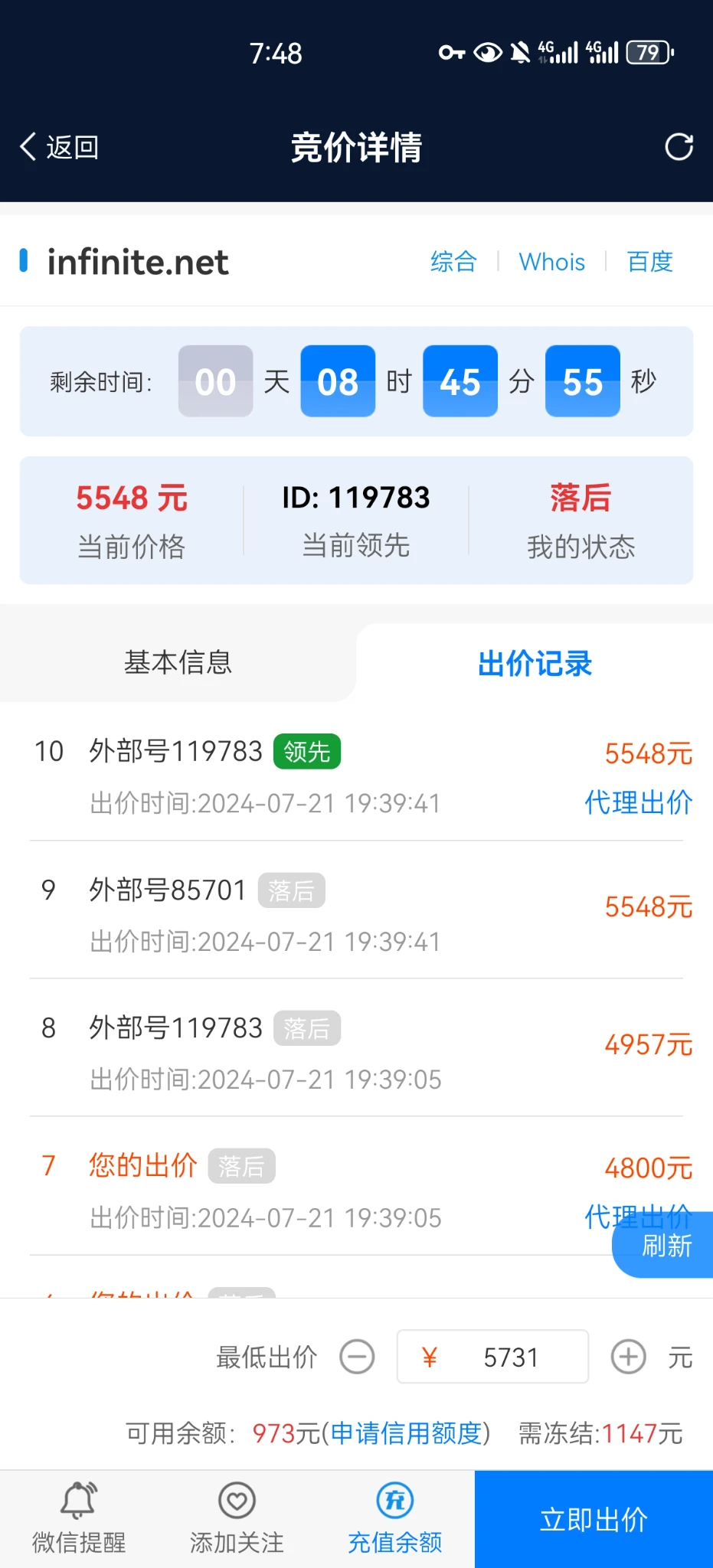Image resolution: width=713 pixels, height=1568 pixels.
Task: Tap the floating 刷新 button
Action: point(666,1246)
